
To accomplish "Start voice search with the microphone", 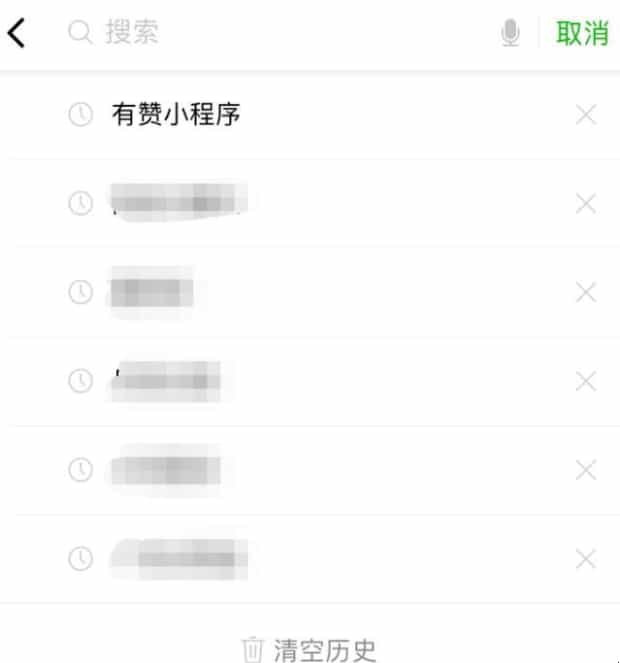I will pos(510,34).
